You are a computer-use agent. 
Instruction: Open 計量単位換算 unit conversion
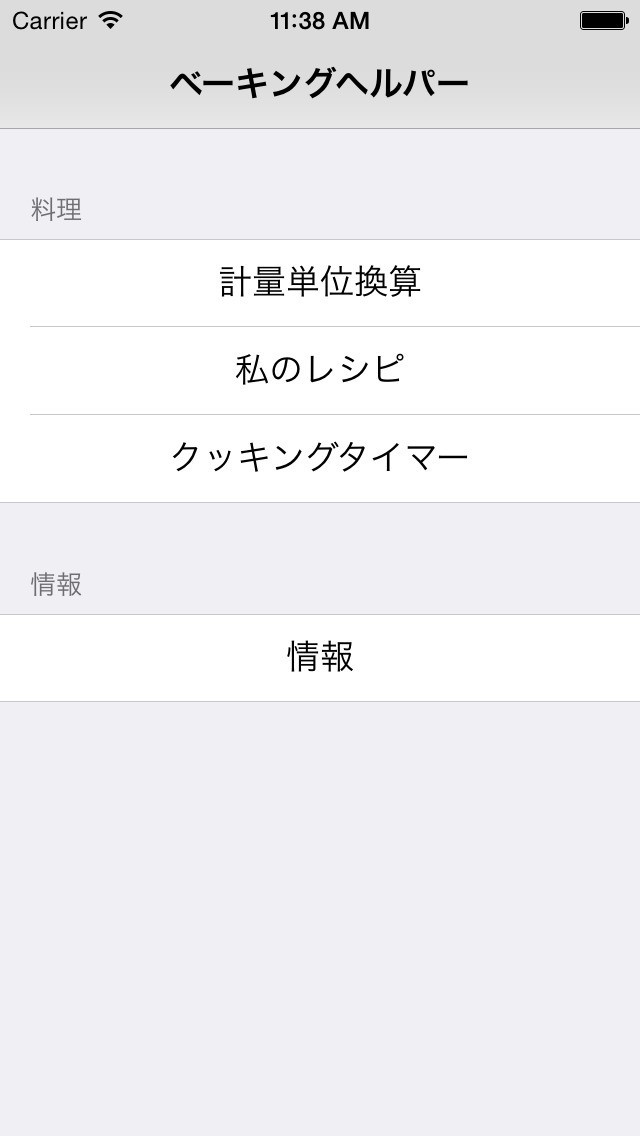coord(320,283)
